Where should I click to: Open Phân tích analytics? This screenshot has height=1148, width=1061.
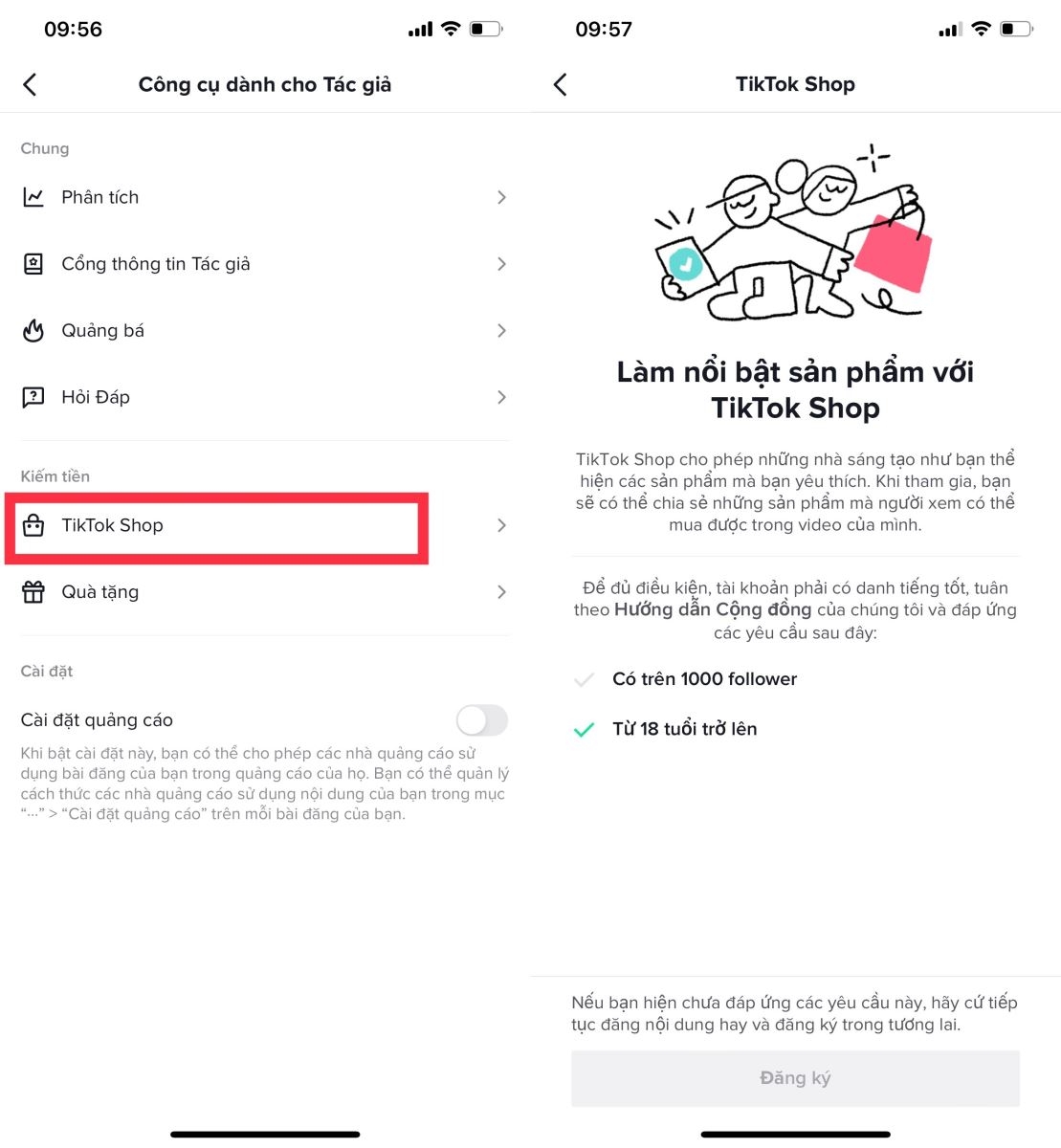click(x=263, y=197)
